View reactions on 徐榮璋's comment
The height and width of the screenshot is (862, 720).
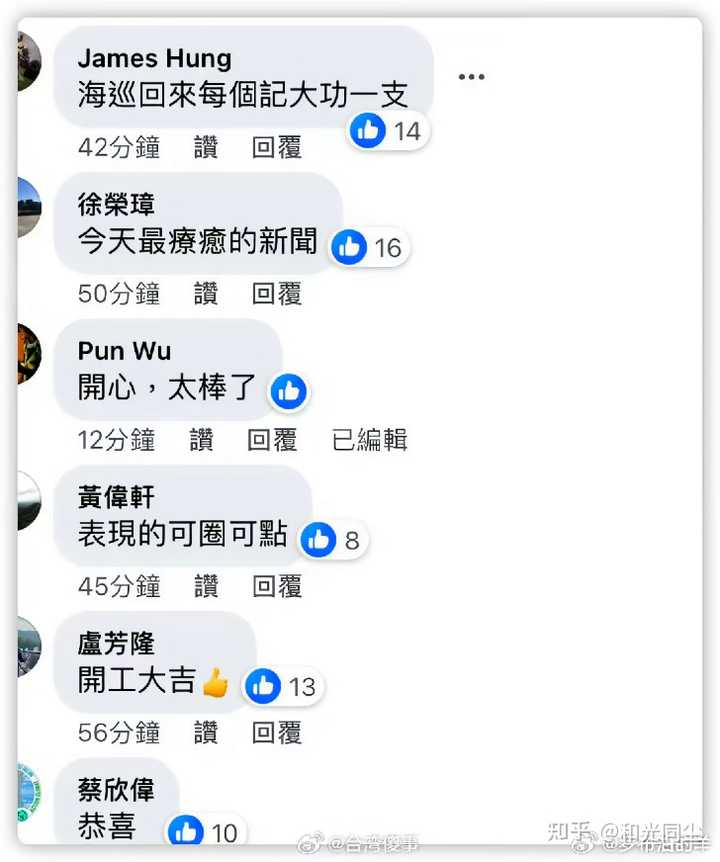367,247
